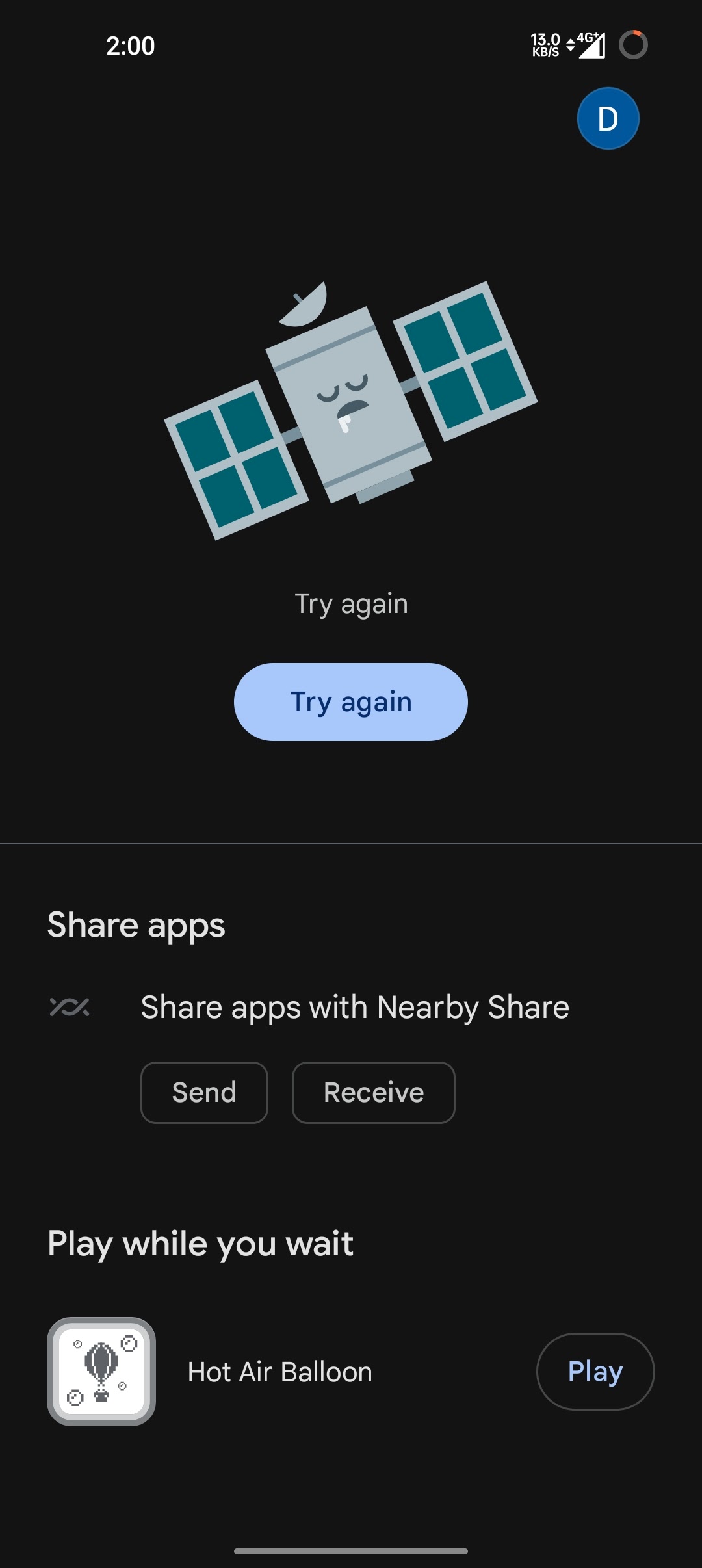
Task: Play the Hot Air Balloon game
Action: 594,1372
